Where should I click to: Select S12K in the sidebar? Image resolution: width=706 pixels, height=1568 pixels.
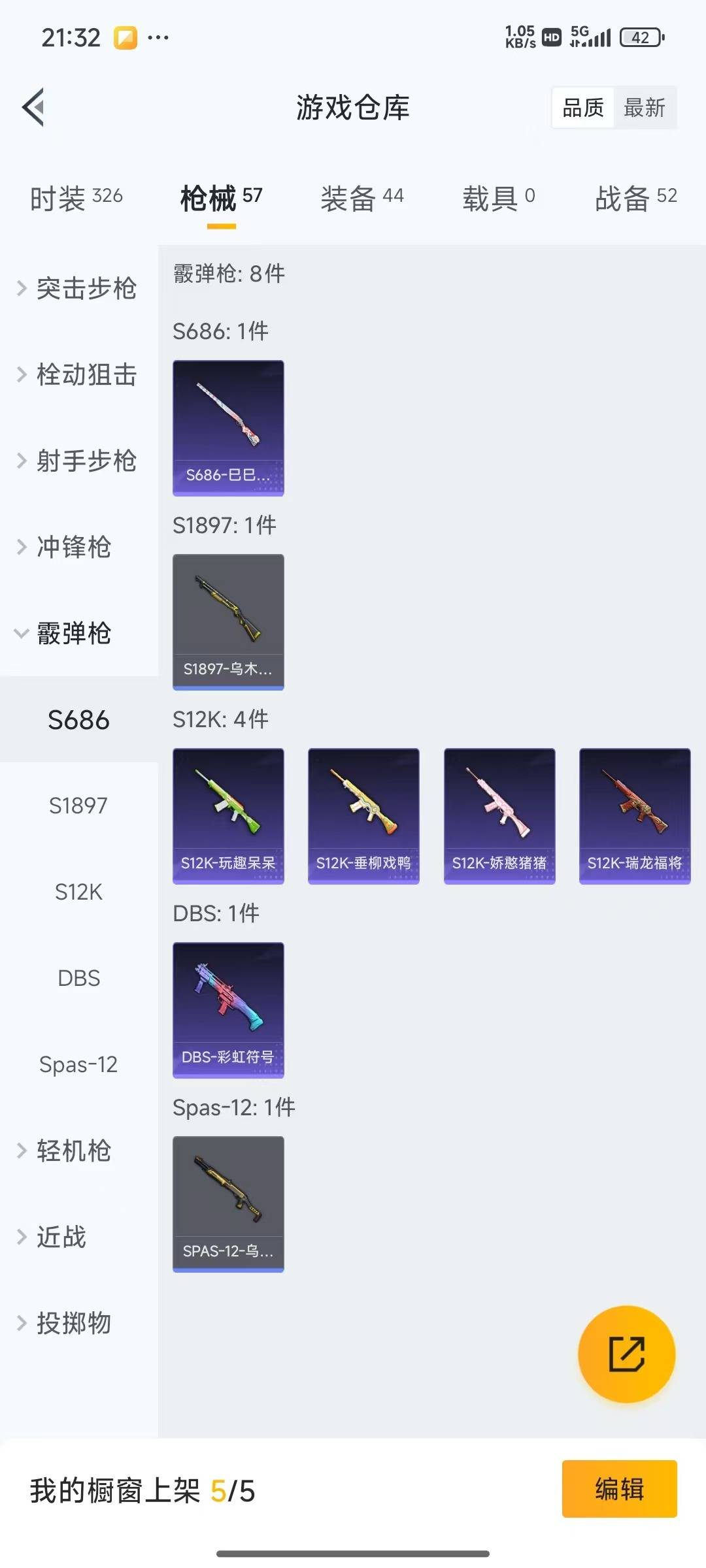(x=78, y=892)
